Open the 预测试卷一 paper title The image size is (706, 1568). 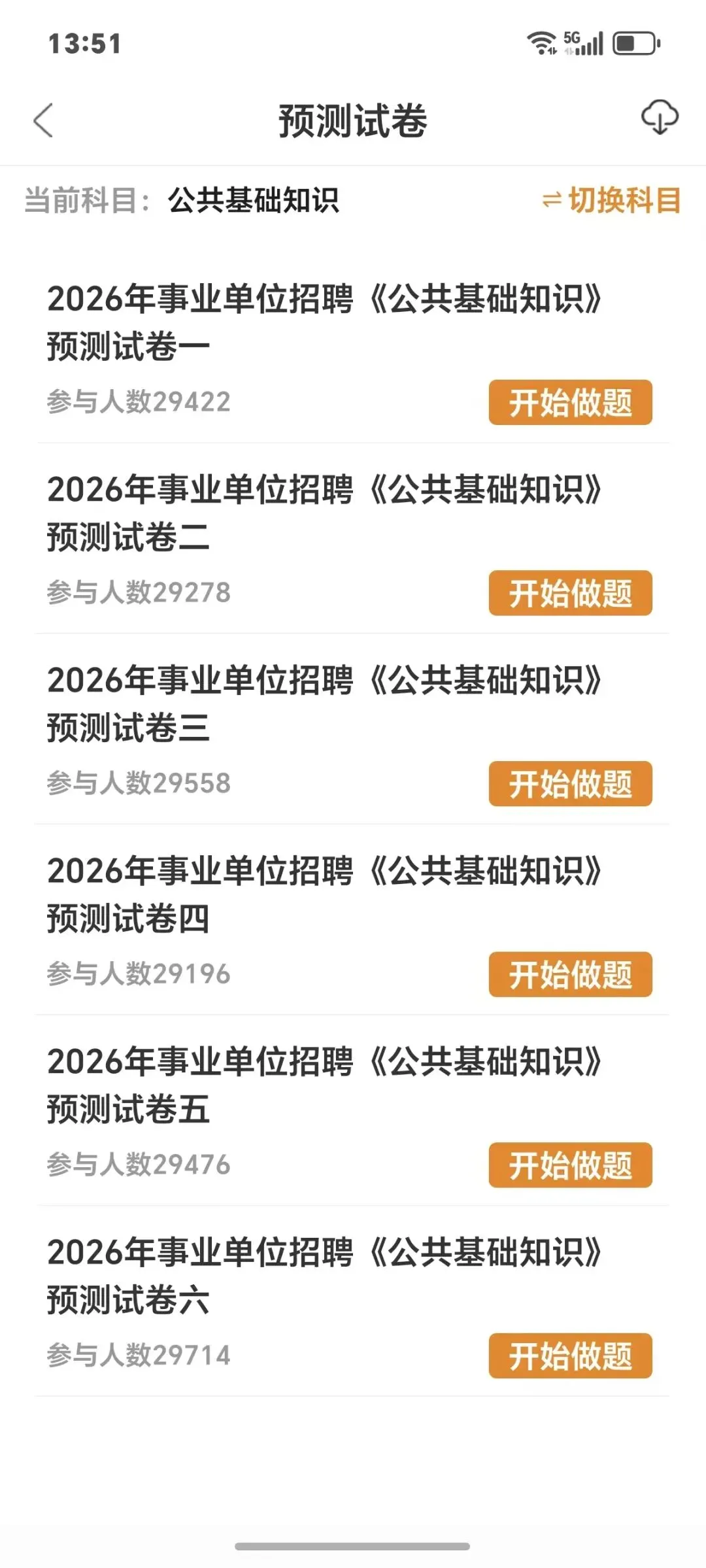pos(324,322)
